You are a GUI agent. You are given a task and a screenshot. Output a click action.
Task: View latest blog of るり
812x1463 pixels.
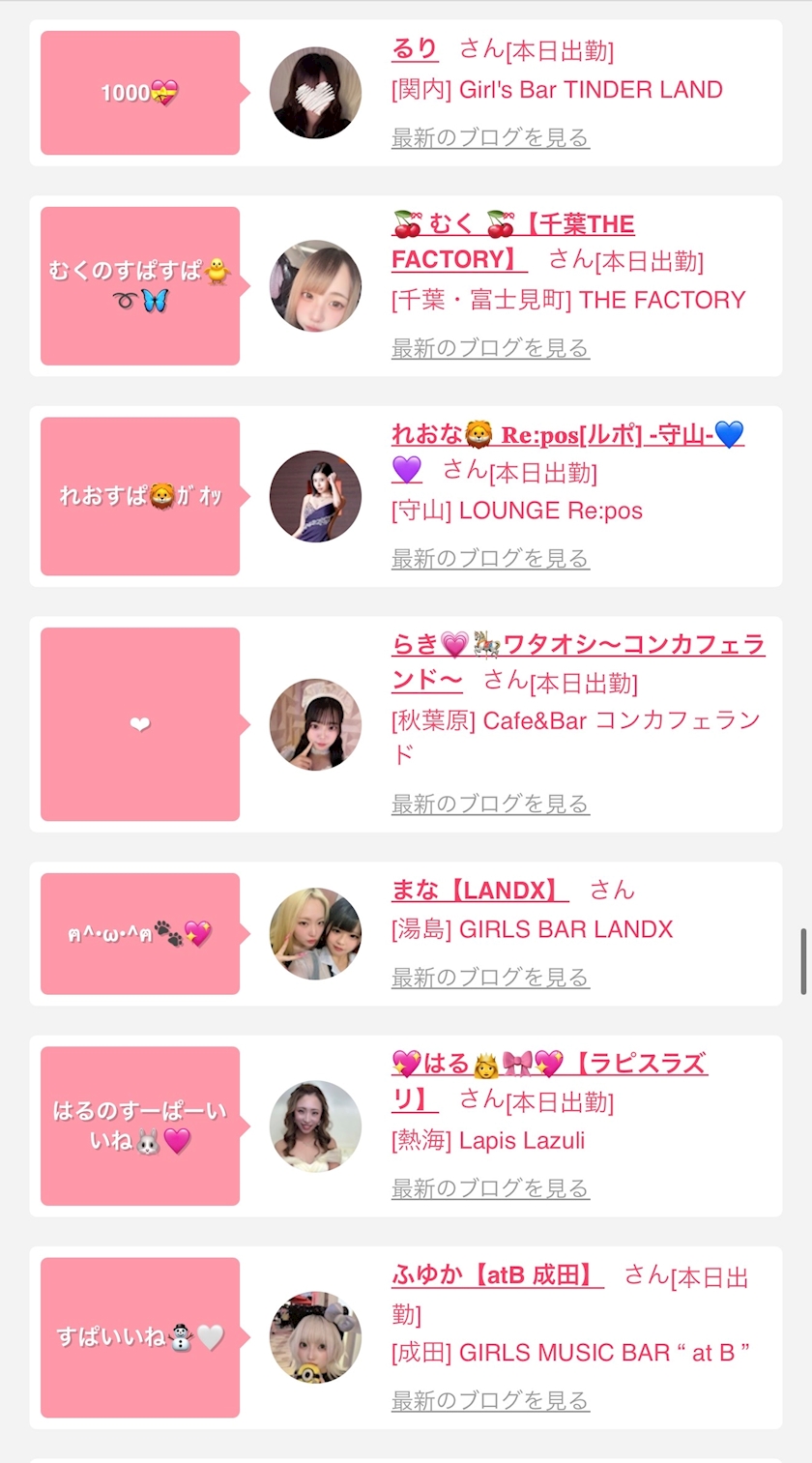(x=490, y=137)
